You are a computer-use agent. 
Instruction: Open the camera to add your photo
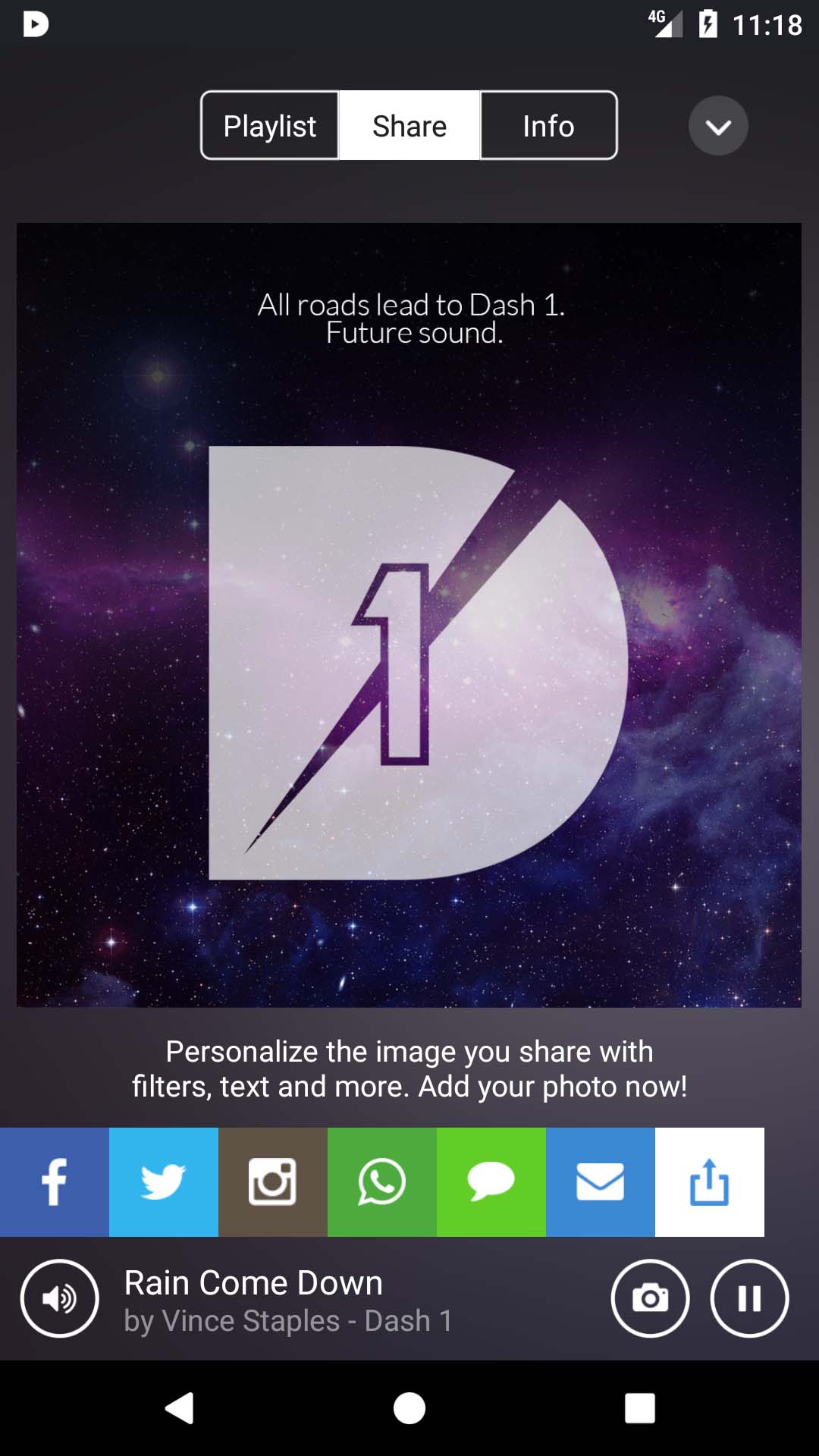pyautogui.click(x=650, y=1298)
